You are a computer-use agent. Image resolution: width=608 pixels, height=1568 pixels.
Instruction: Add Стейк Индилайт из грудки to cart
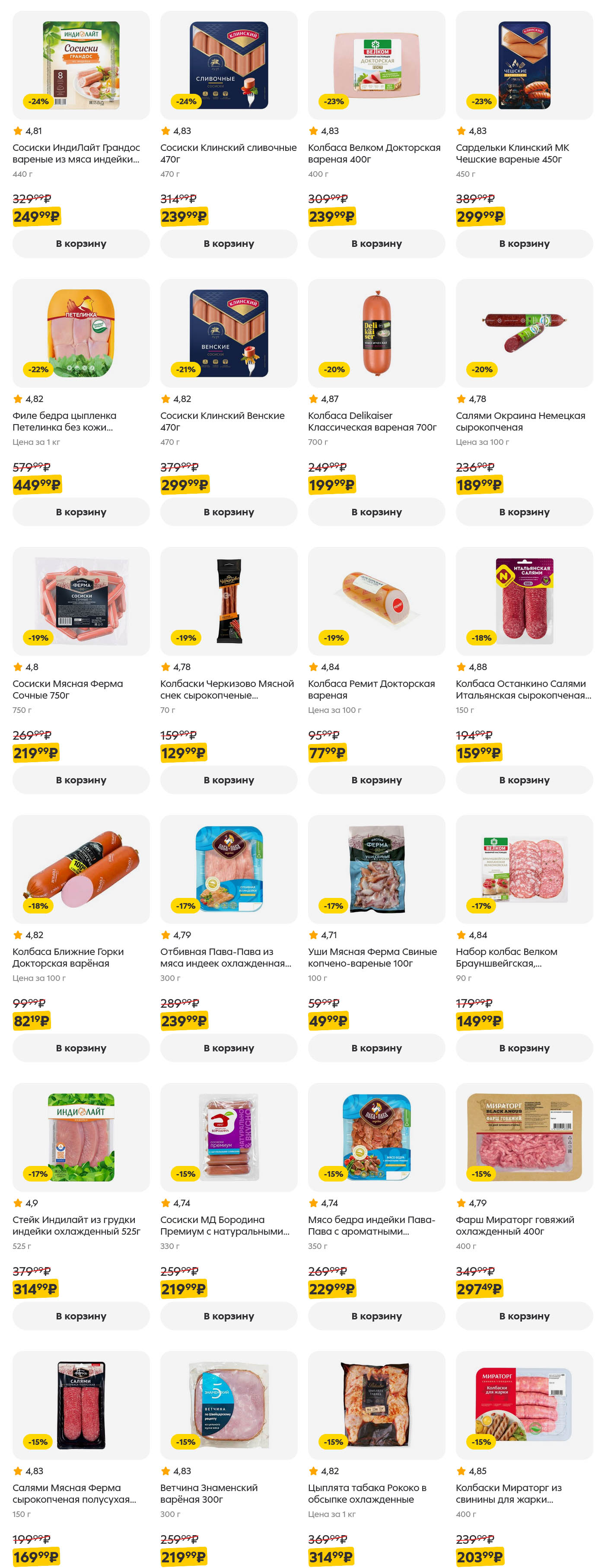click(81, 1316)
